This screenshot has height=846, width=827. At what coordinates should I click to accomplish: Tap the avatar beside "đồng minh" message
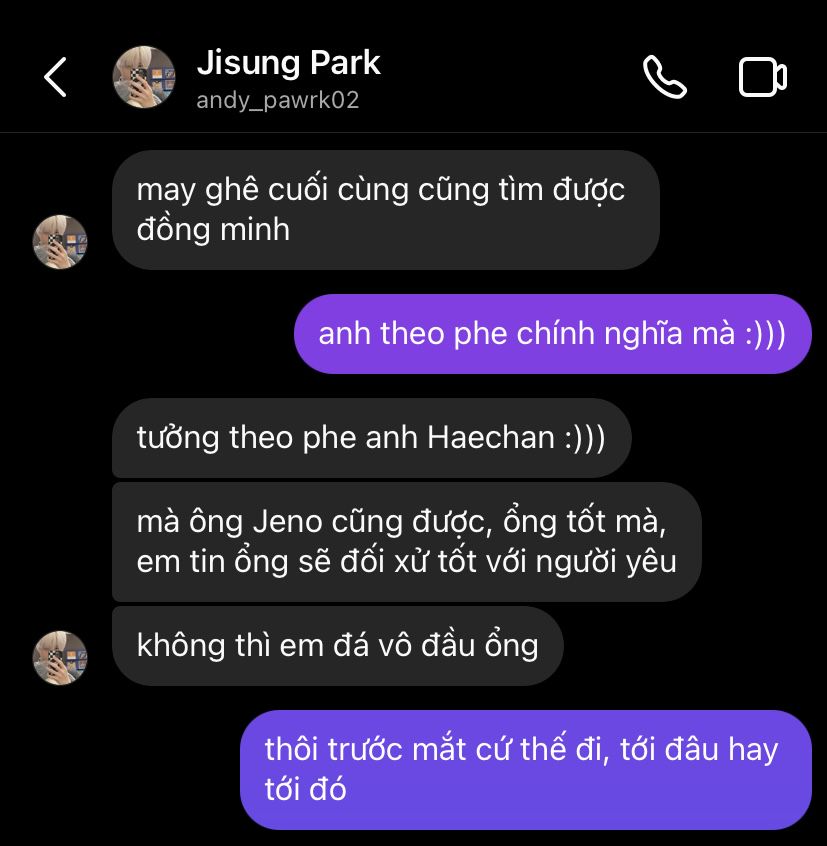point(61,242)
